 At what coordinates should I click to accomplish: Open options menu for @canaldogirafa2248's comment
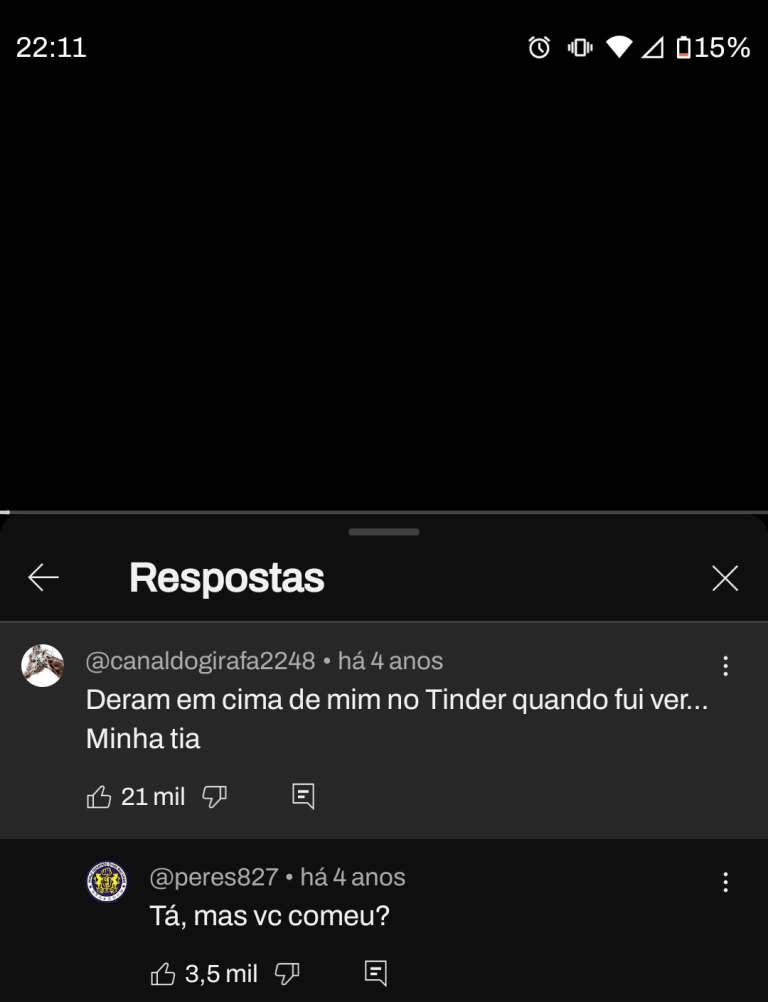pos(725,666)
